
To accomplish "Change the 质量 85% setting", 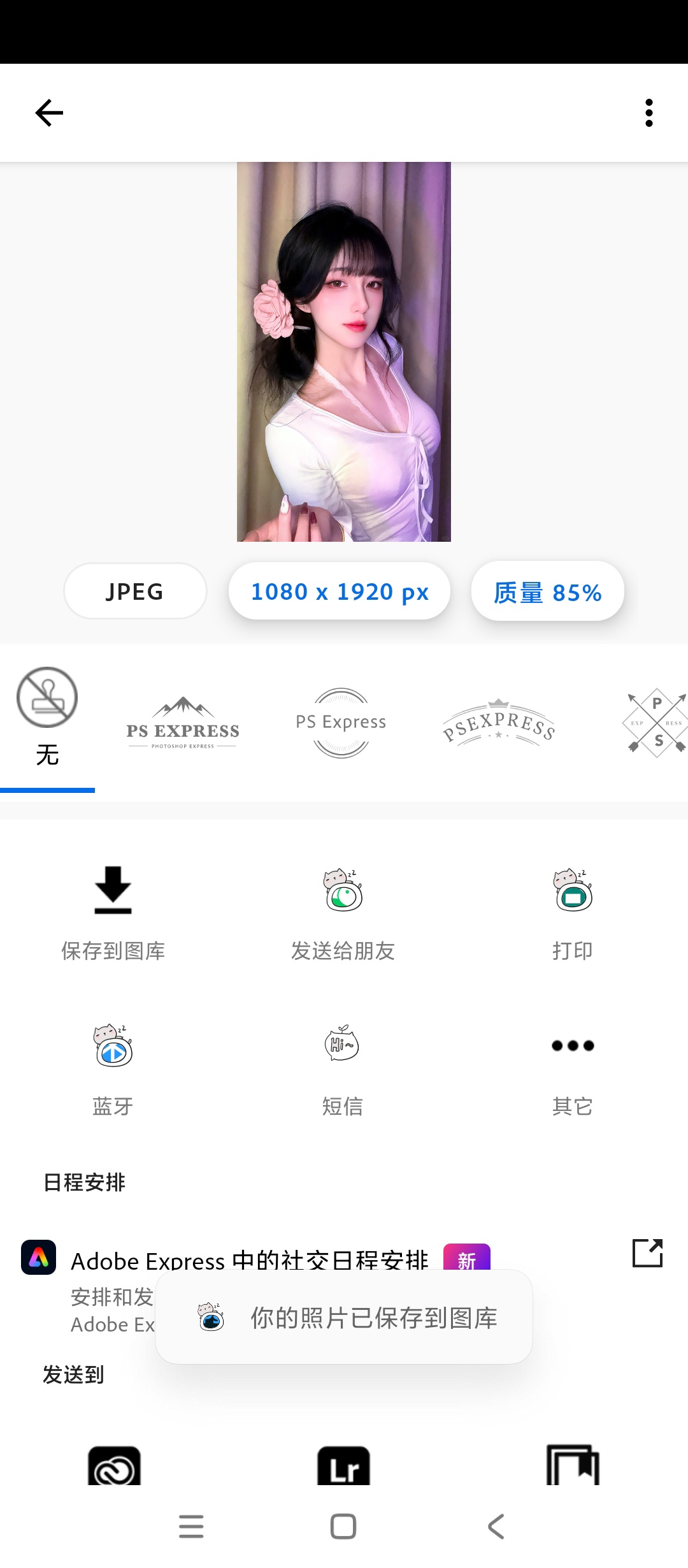I will pyautogui.click(x=547, y=592).
